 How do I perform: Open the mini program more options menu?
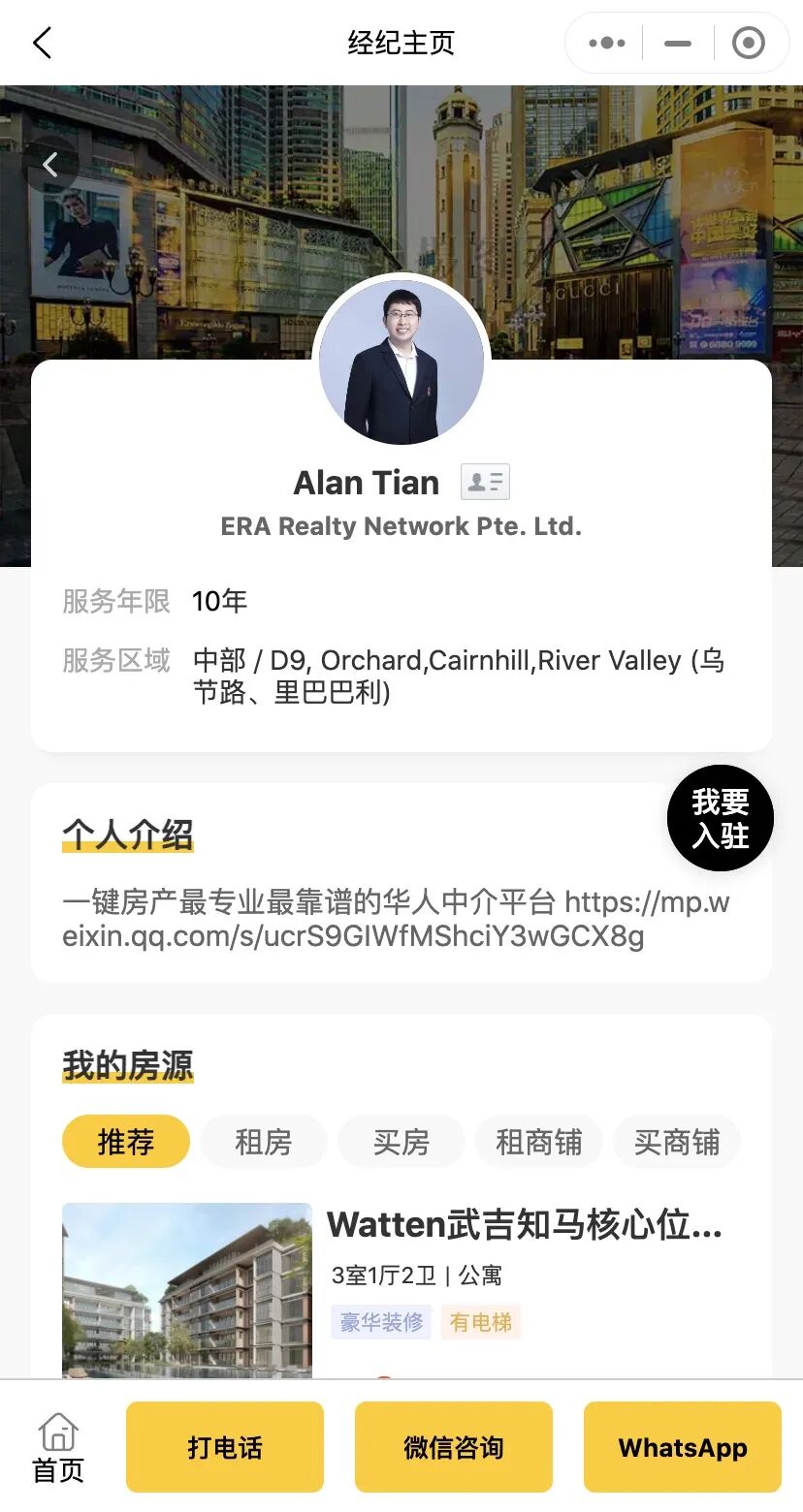click(607, 43)
